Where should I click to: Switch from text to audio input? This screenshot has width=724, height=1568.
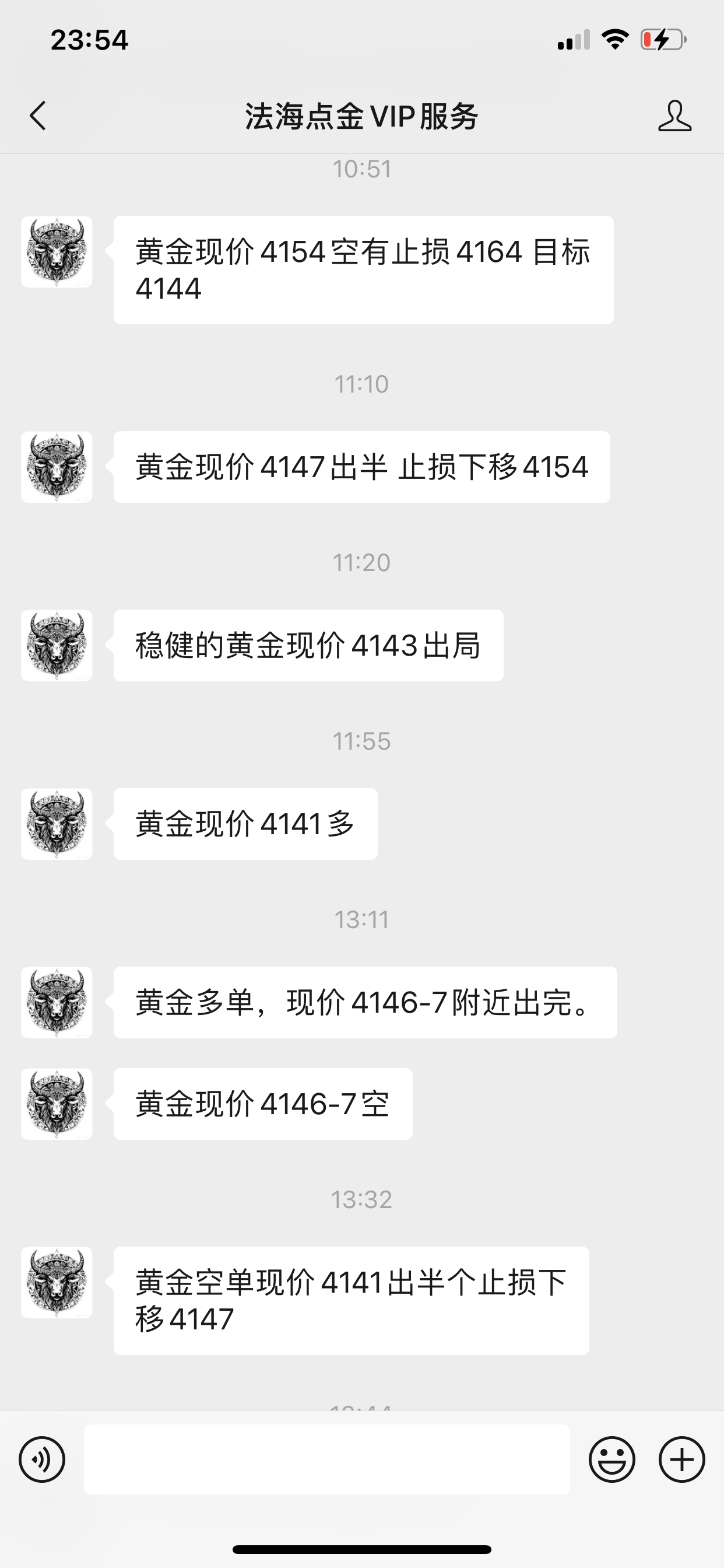(x=41, y=1458)
